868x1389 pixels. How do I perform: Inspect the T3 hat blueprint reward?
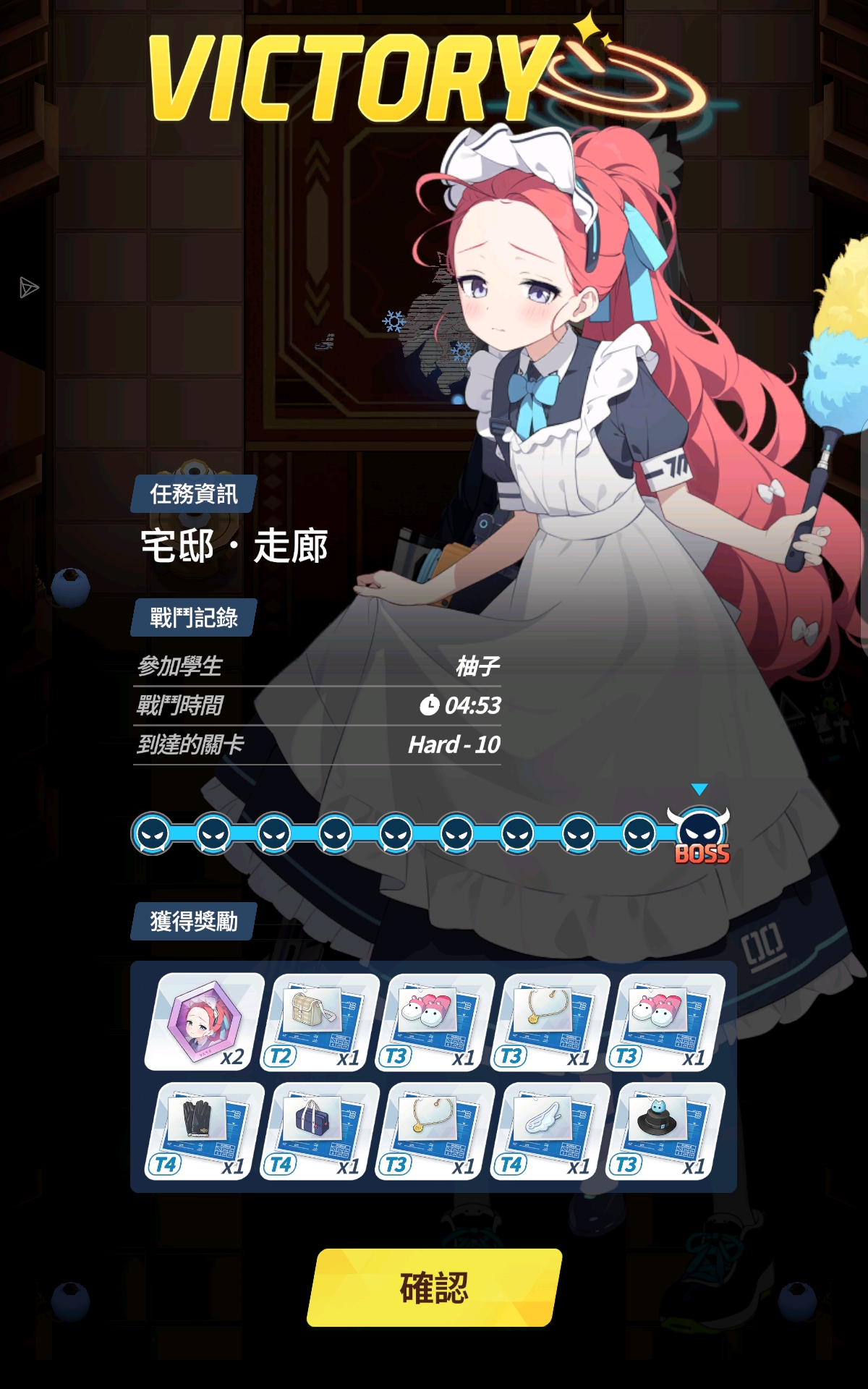[x=665, y=1131]
